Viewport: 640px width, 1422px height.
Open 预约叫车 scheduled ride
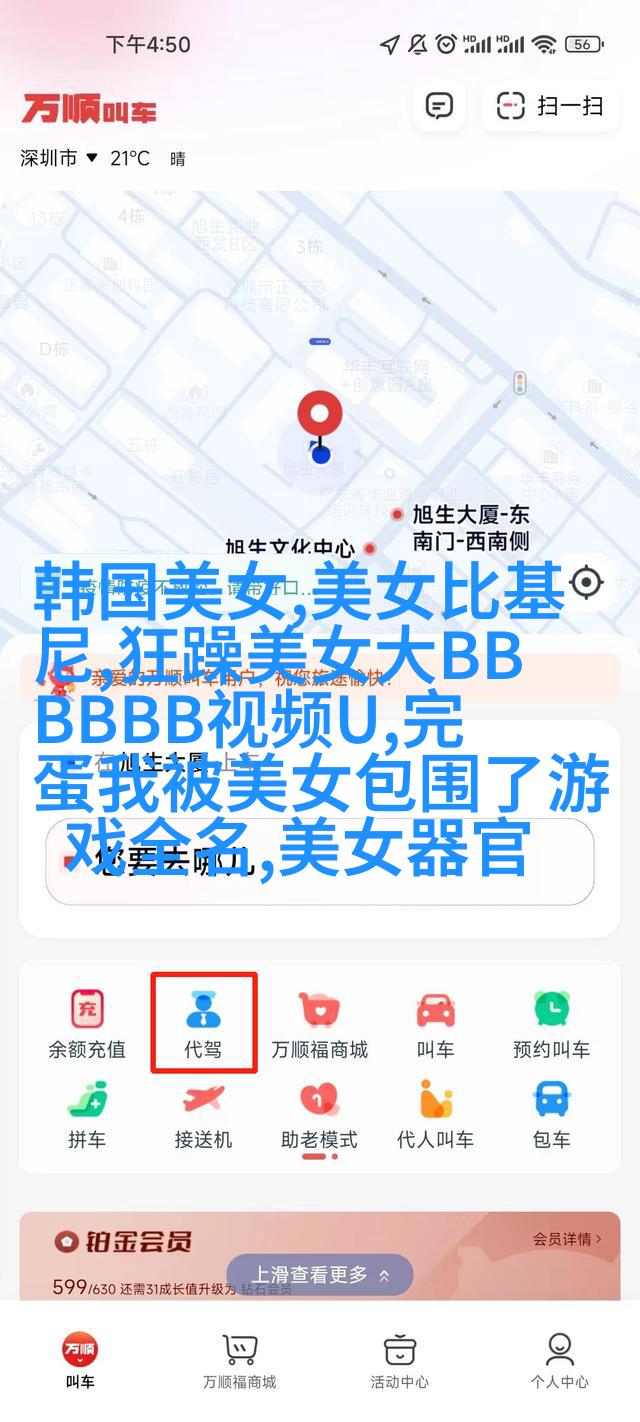point(551,1023)
